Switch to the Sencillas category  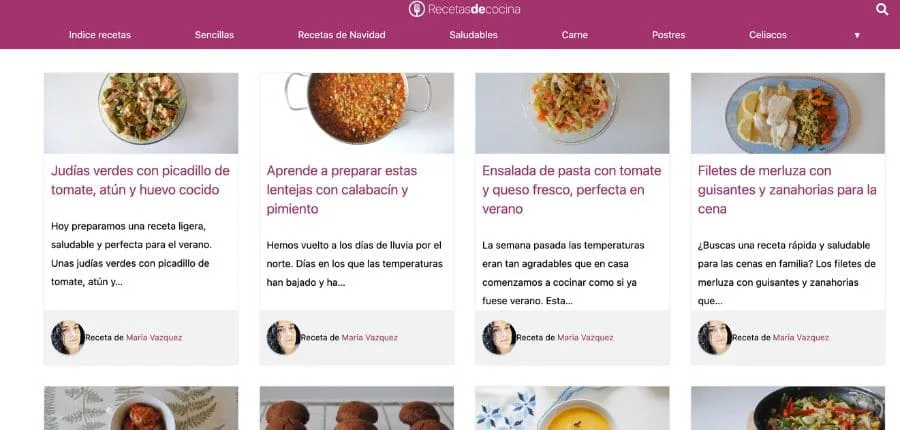click(214, 35)
